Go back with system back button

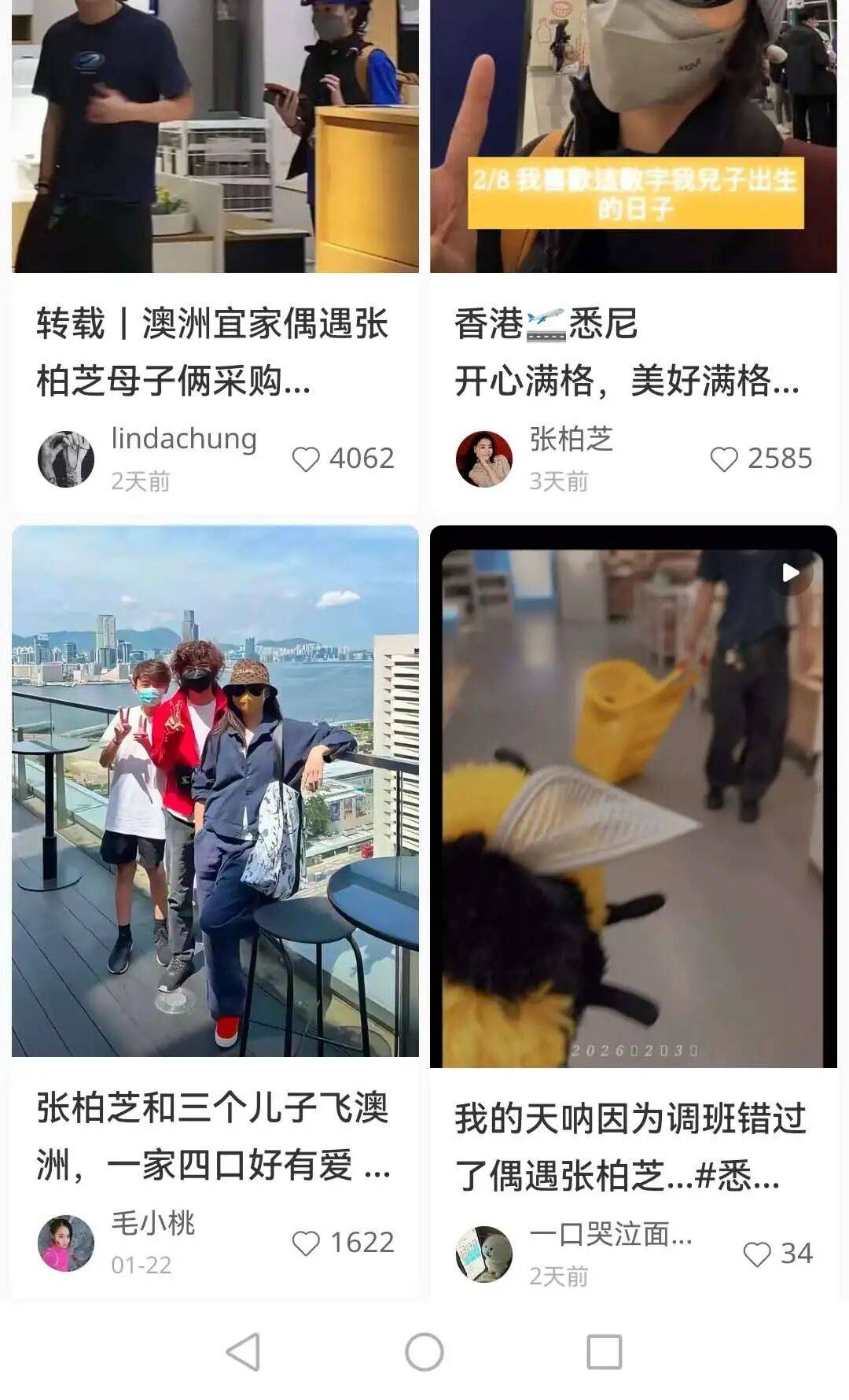(243, 1352)
